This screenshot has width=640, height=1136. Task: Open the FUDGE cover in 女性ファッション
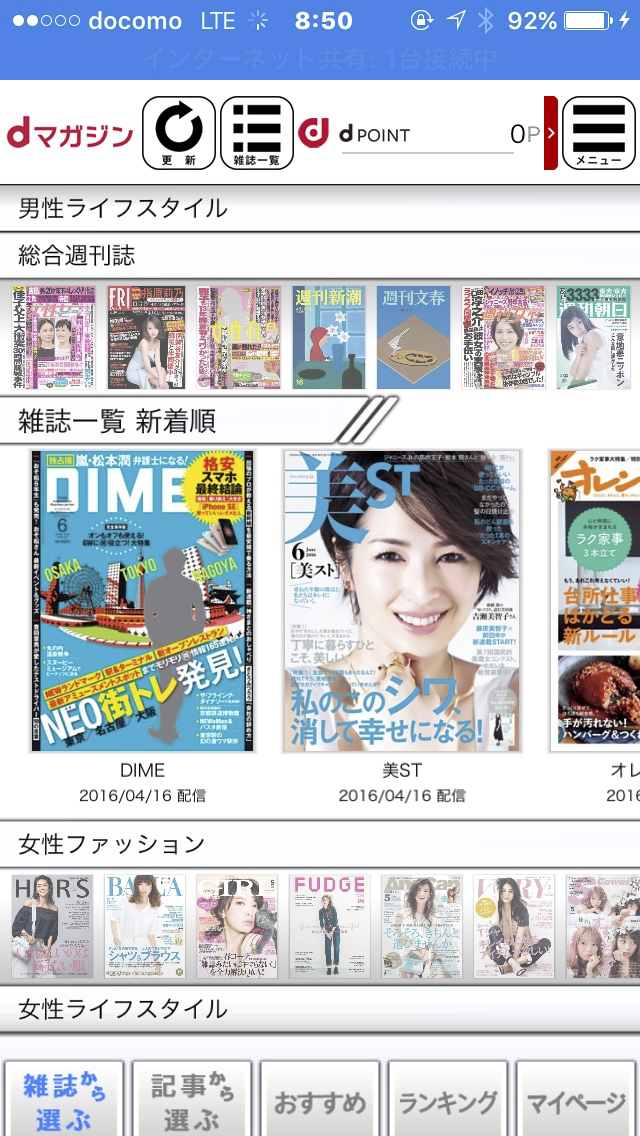click(x=329, y=926)
